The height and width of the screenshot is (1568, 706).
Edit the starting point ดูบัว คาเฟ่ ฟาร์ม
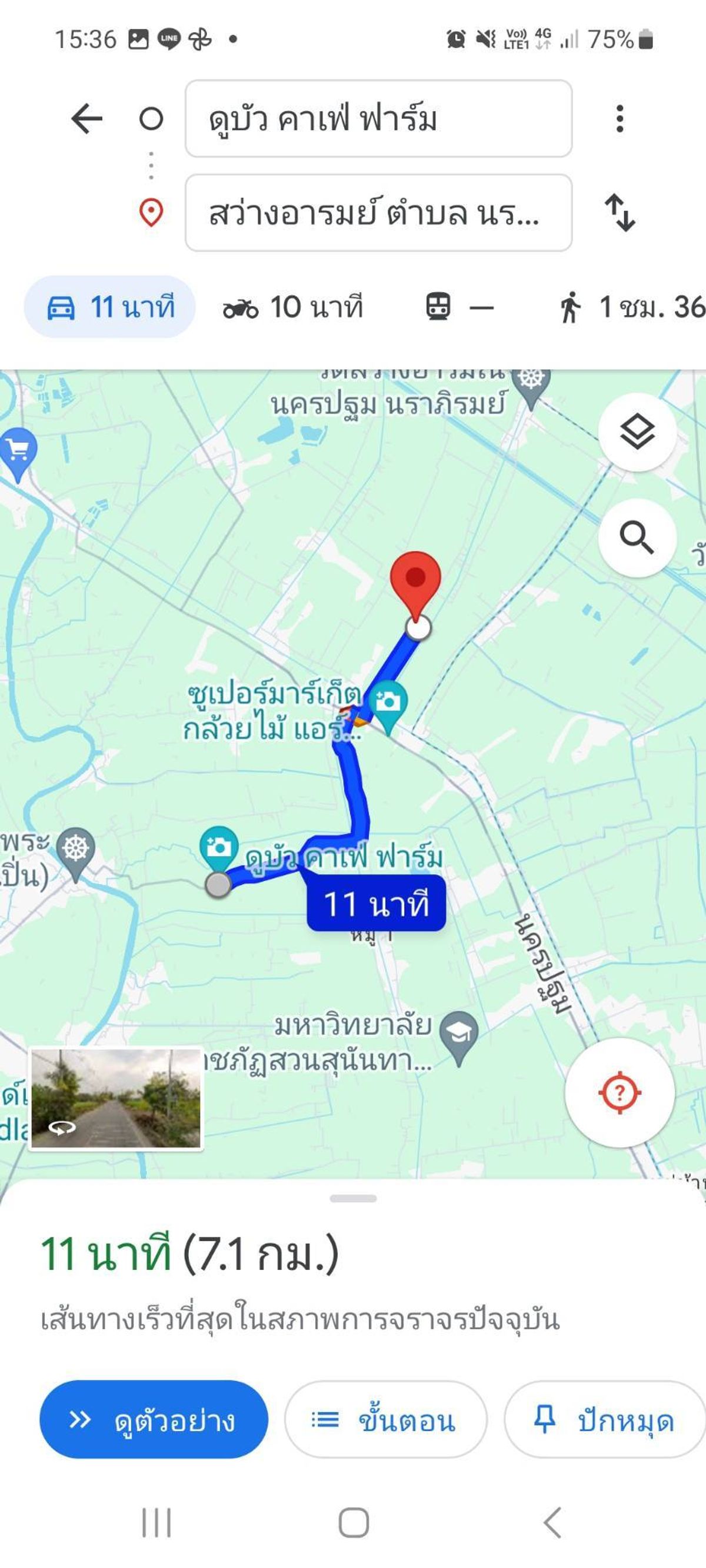click(x=378, y=118)
